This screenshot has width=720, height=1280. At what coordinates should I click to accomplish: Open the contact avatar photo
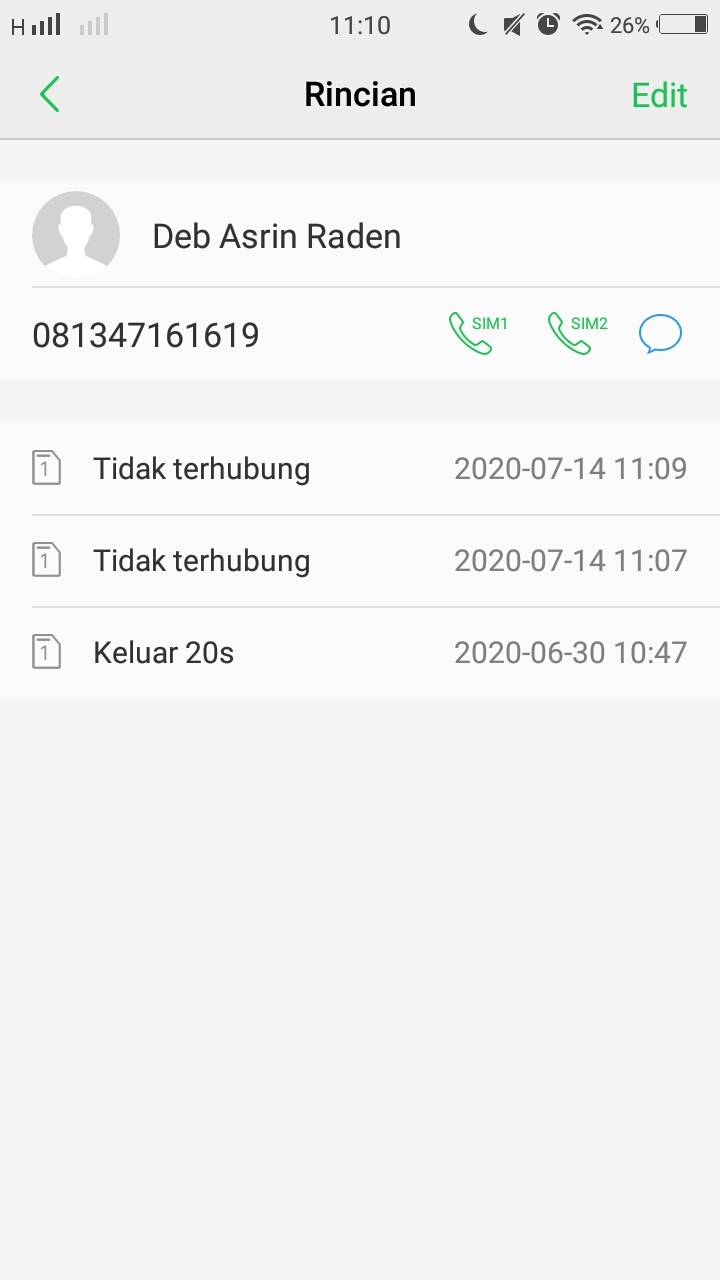point(76,235)
